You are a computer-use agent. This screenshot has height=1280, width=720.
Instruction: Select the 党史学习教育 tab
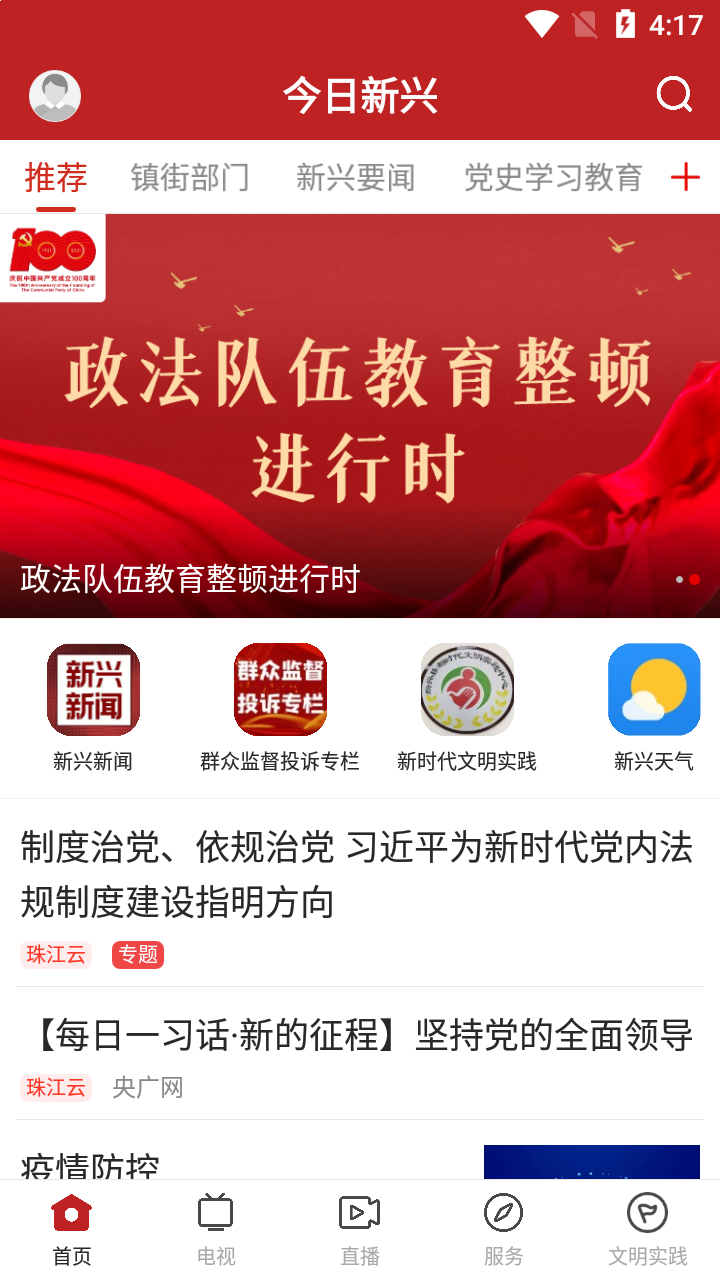coord(553,178)
